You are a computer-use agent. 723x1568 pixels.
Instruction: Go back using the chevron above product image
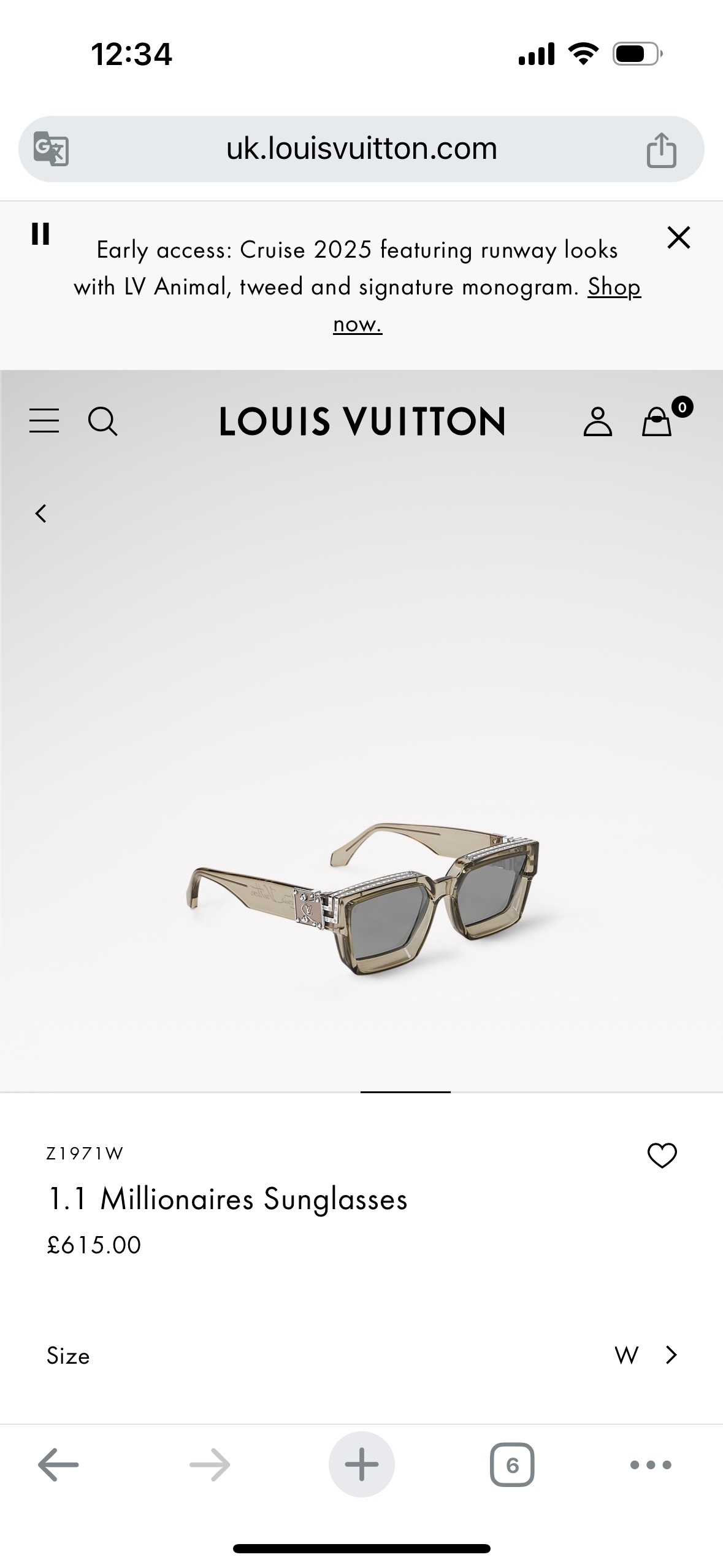[41, 513]
